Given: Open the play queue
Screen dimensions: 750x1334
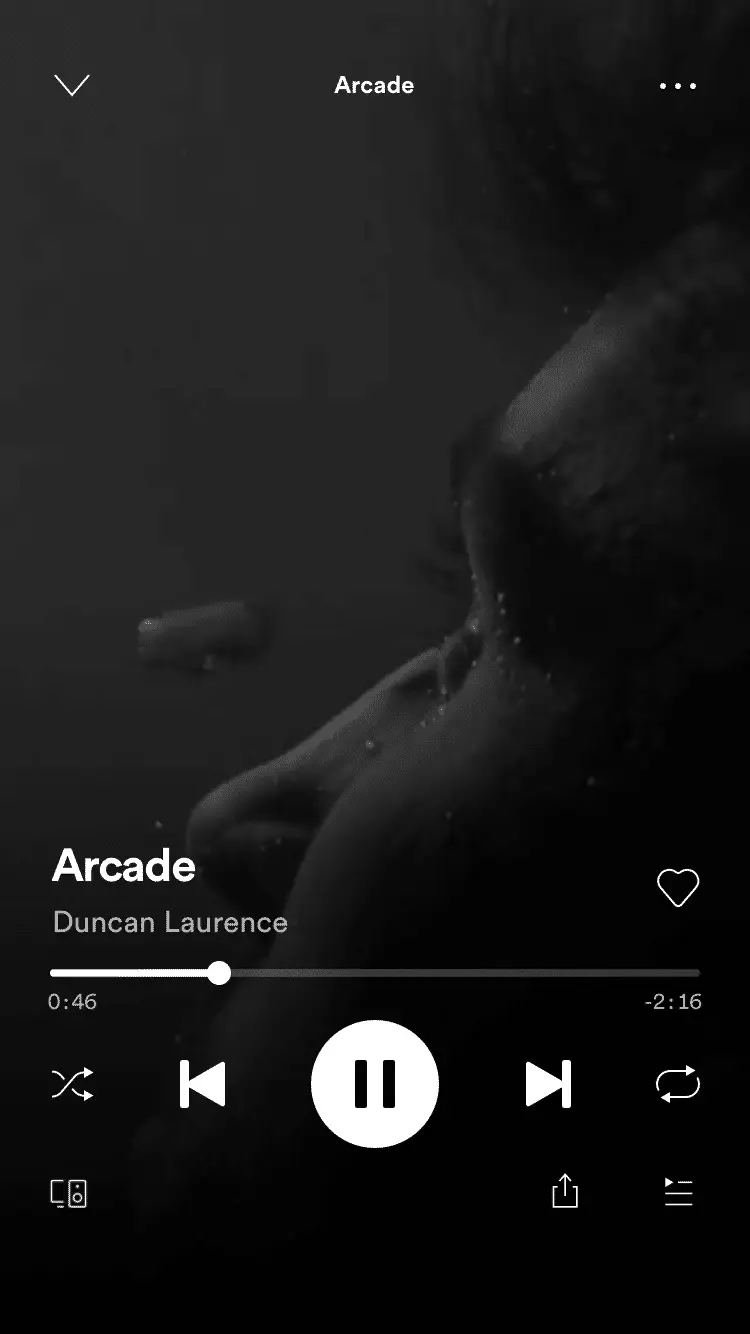Looking at the screenshot, I should (x=678, y=1191).
